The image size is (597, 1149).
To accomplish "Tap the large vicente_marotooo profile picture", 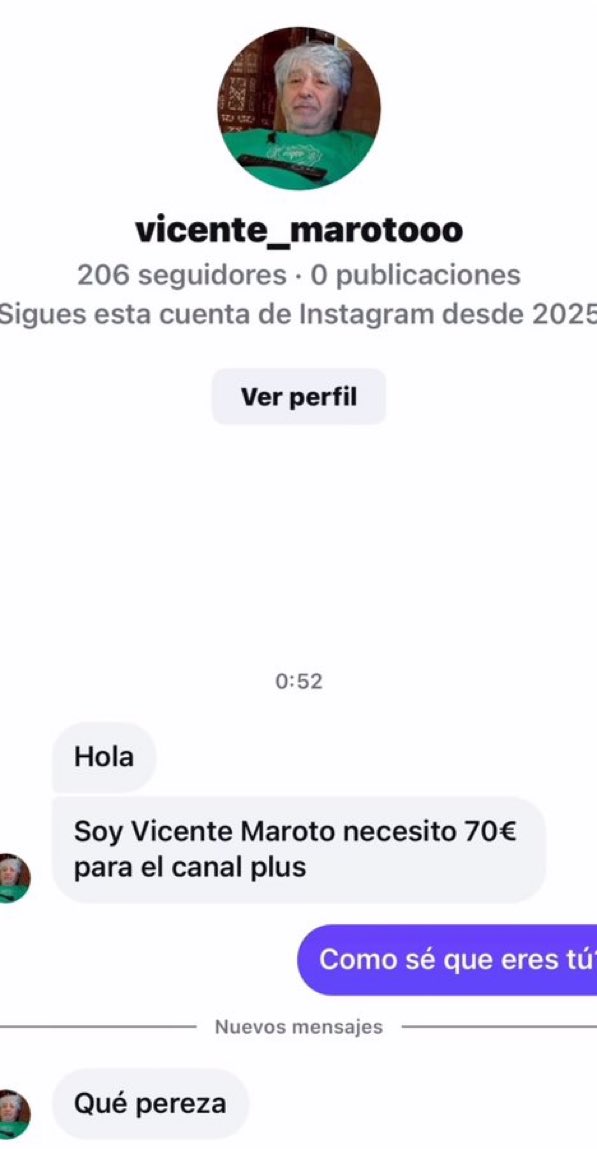I will [299, 108].
